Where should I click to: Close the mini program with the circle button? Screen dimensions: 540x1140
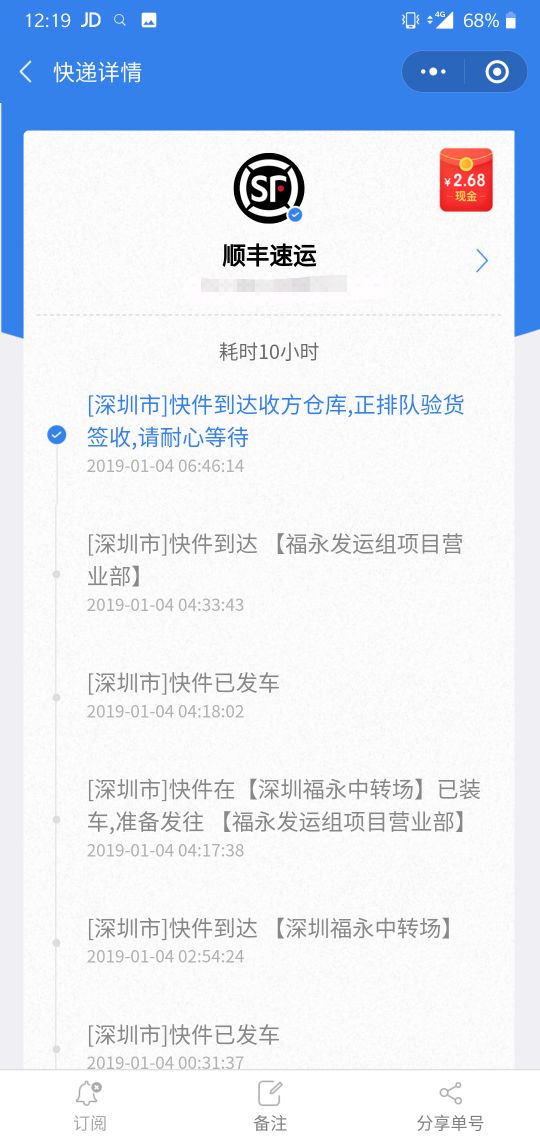[x=497, y=72]
